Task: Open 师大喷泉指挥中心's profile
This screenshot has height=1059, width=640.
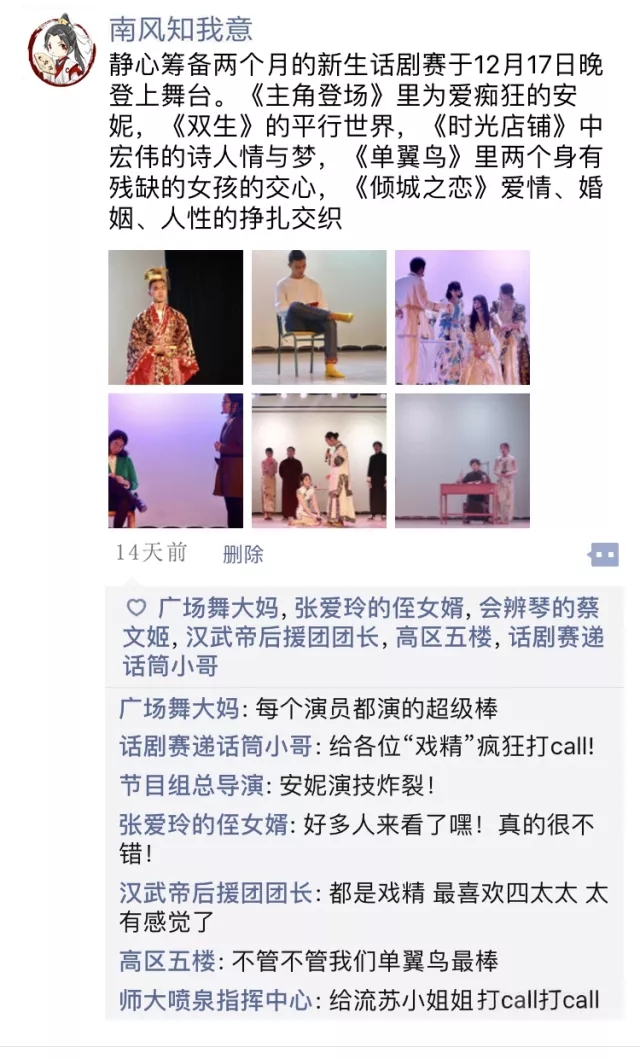Action: point(215,1000)
